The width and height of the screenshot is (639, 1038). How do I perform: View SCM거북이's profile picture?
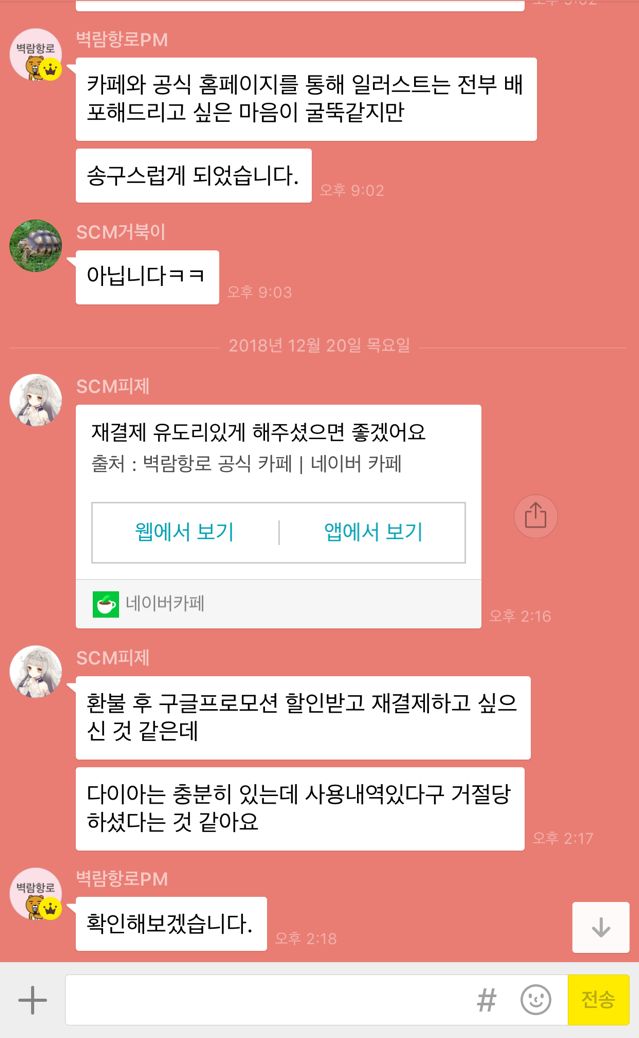coord(36,246)
